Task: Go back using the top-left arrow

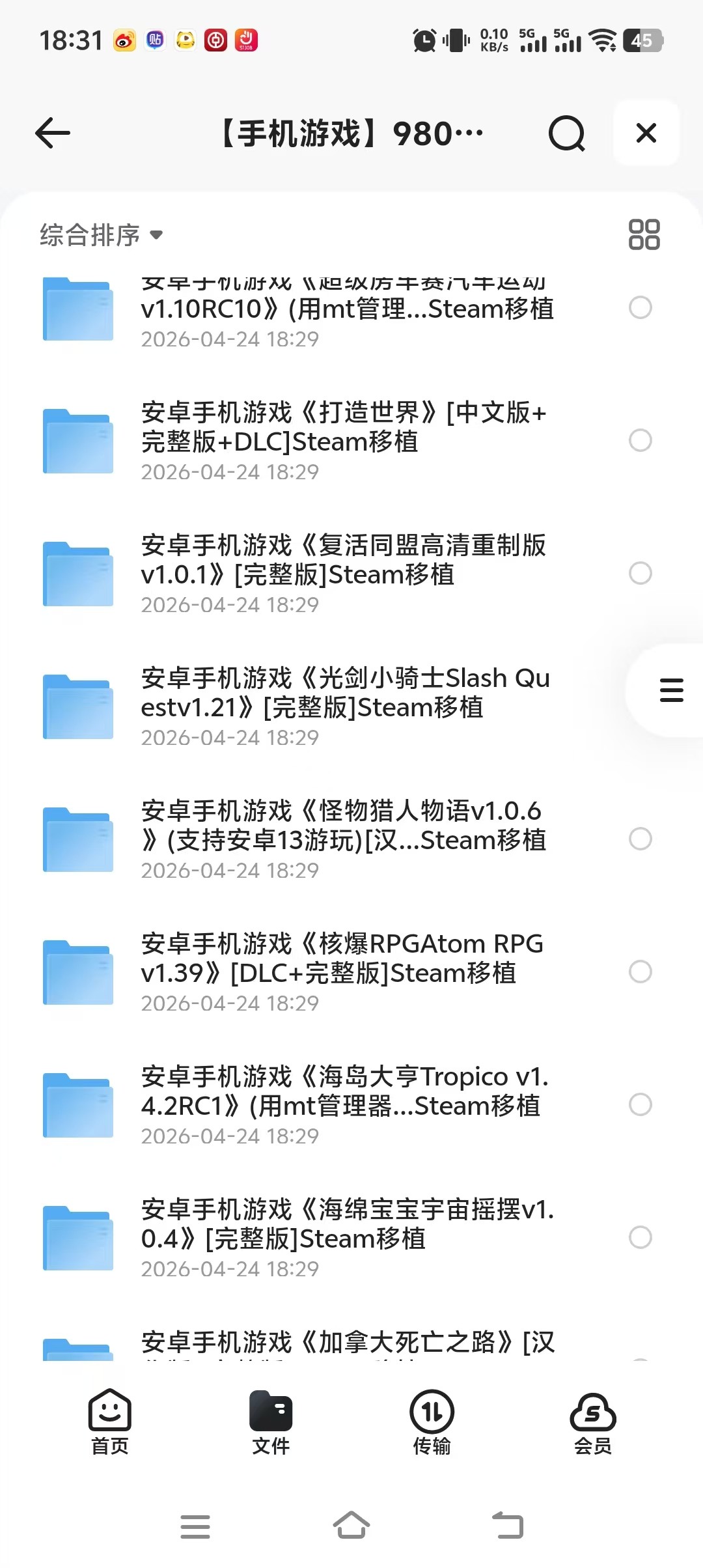Action: coord(53,133)
